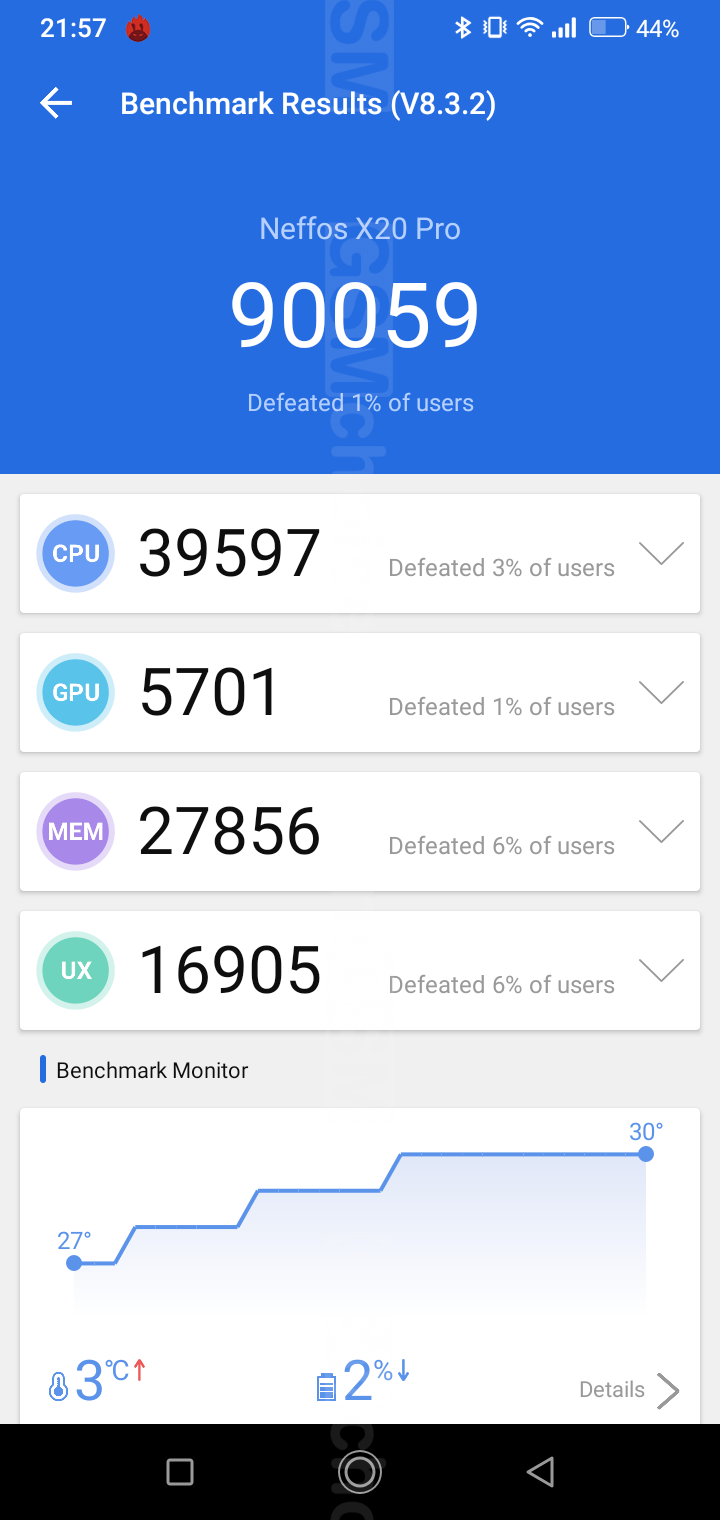Expand the MEM score section
This screenshot has width=720, height=1520.
point(661,831)
